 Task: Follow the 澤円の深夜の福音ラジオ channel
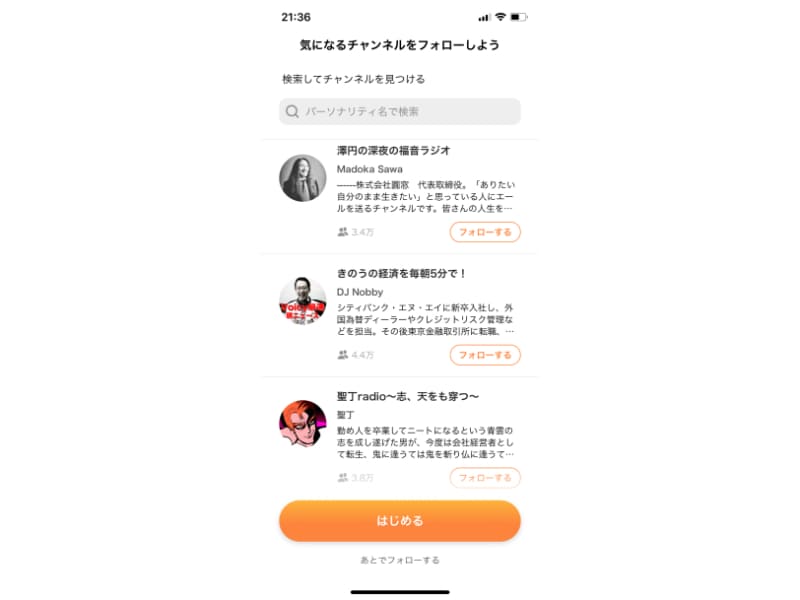[x=485, y=232]
